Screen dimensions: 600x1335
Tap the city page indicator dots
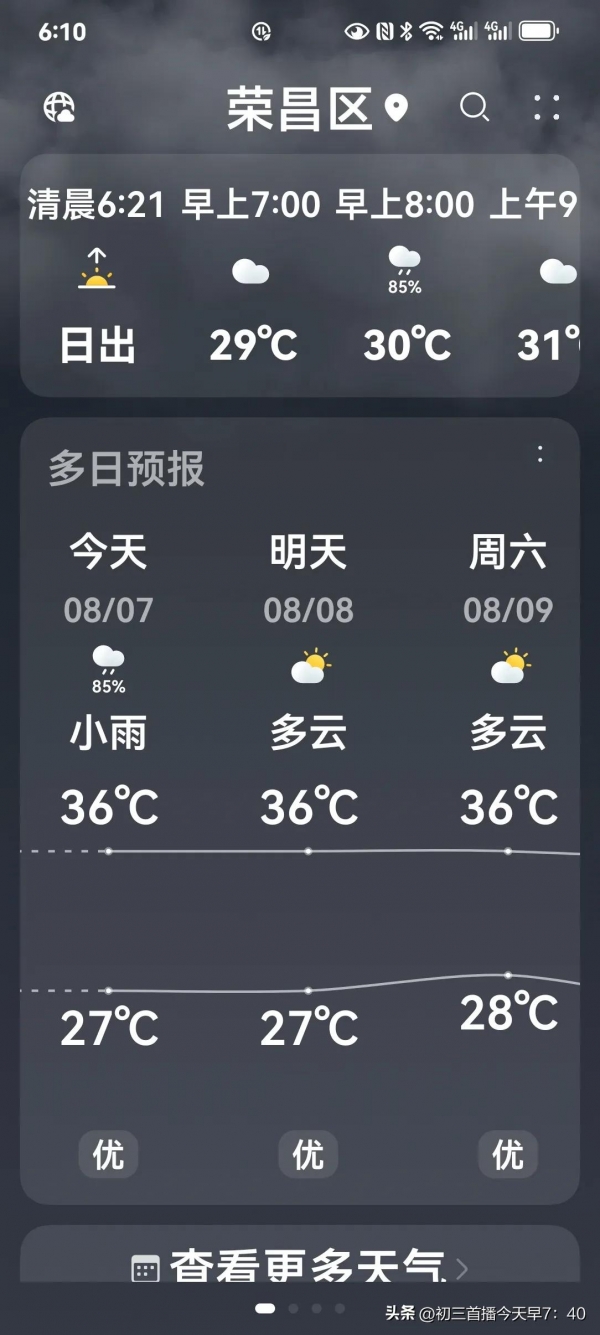pyautogui.click(x=300, y=1308)
